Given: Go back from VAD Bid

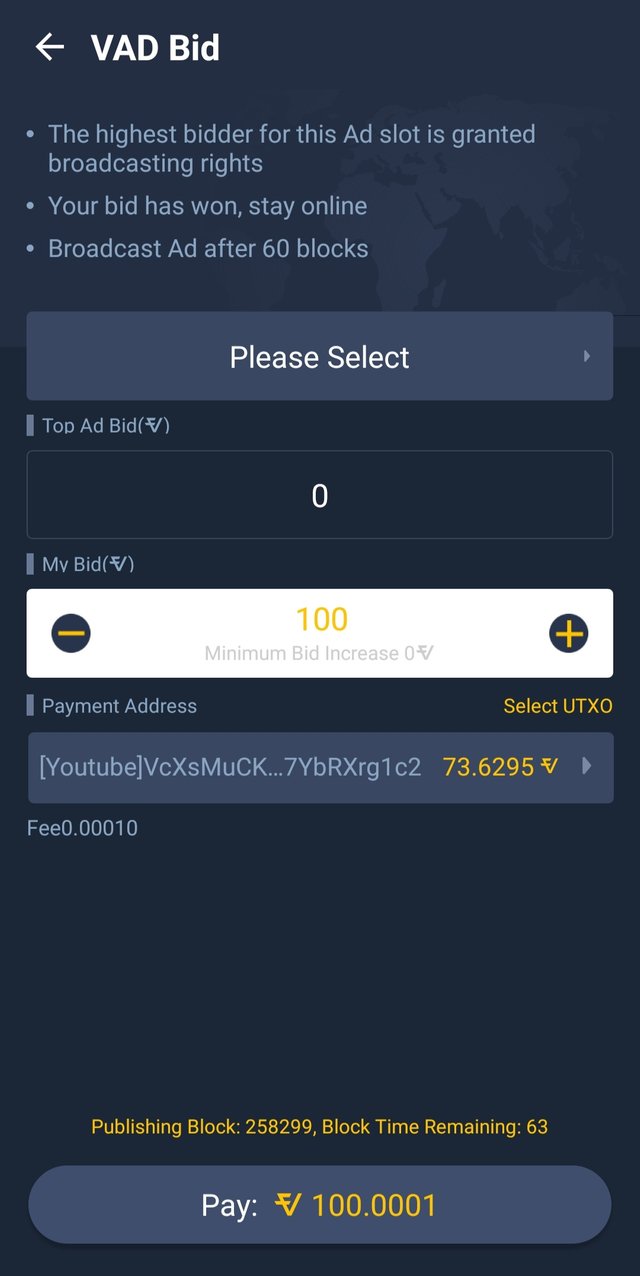Looking at the screenshot, I should point(49,47).
